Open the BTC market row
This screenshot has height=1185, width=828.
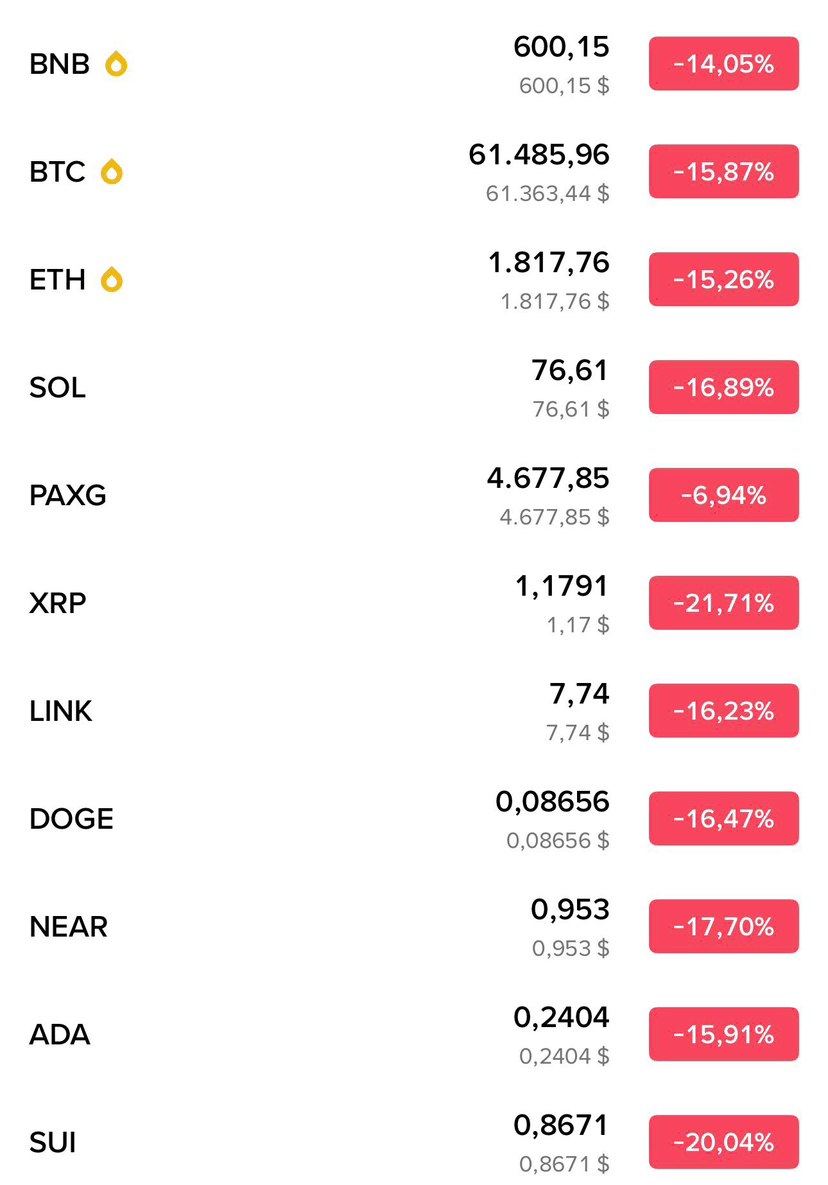pos(414,172)
